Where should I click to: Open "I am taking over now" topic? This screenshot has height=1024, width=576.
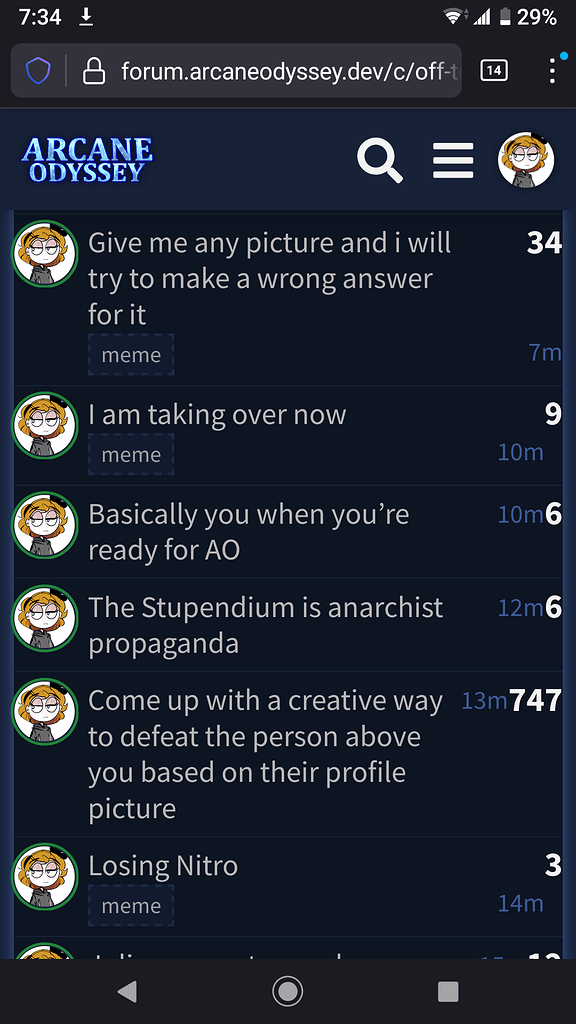pos(217,415)
